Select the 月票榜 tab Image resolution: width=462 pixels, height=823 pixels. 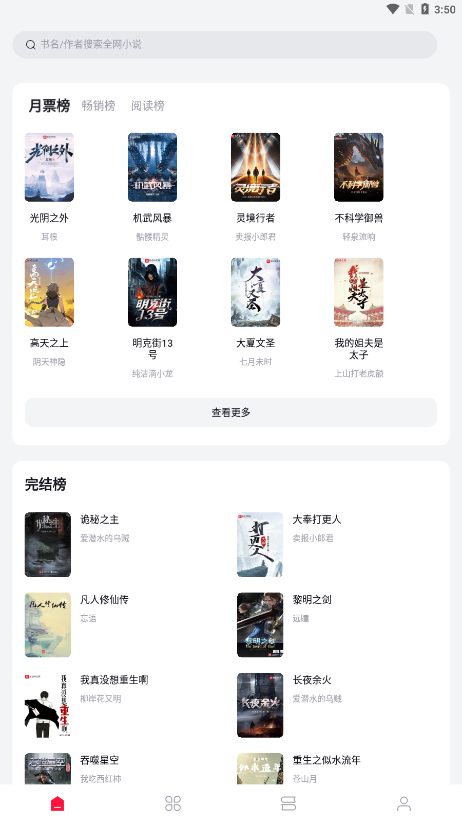(49, 105)
